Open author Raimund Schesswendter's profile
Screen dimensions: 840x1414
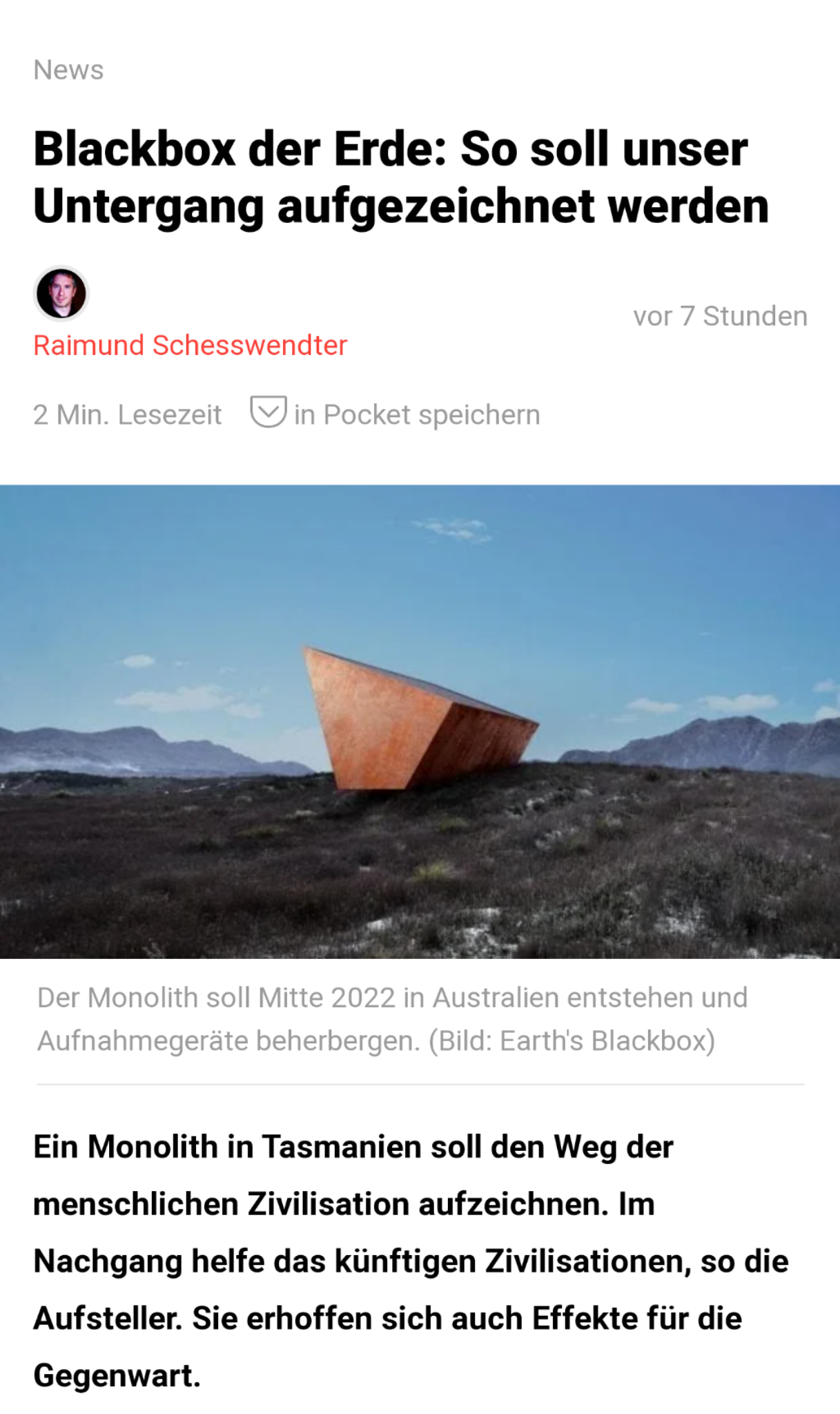(190, 345)
